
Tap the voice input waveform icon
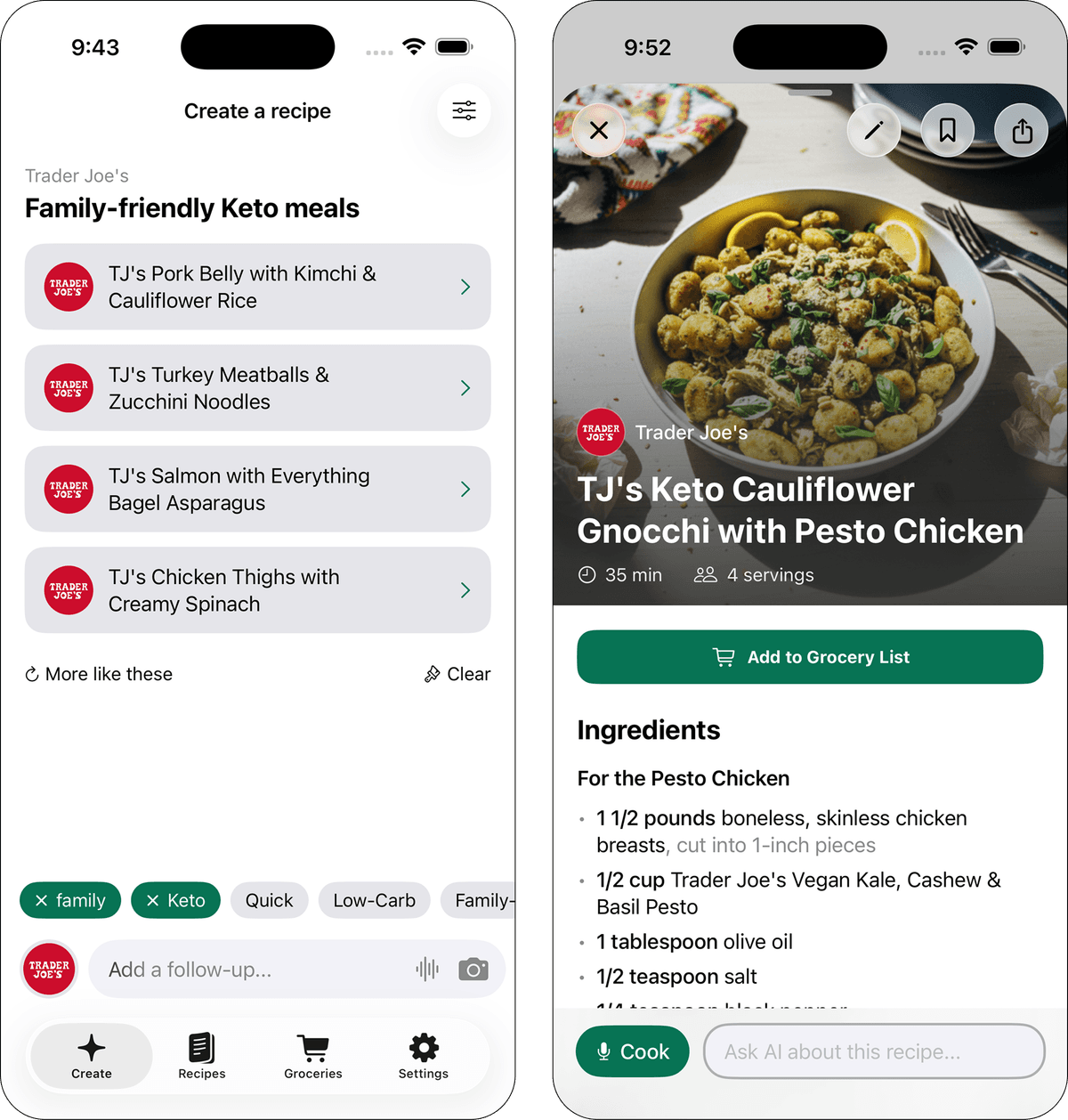(428, 970)
